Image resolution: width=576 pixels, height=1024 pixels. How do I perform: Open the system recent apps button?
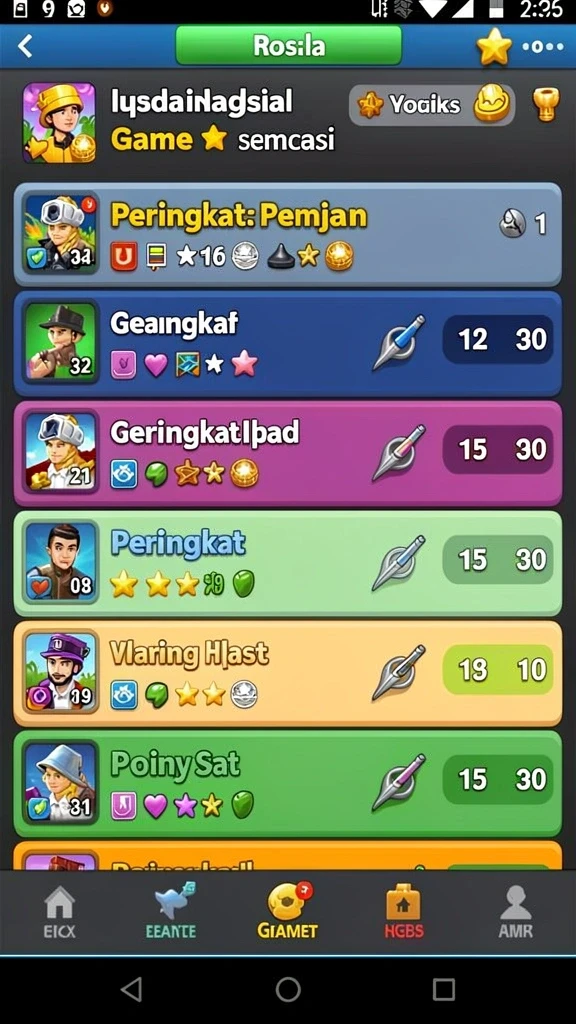click(443, 989)
